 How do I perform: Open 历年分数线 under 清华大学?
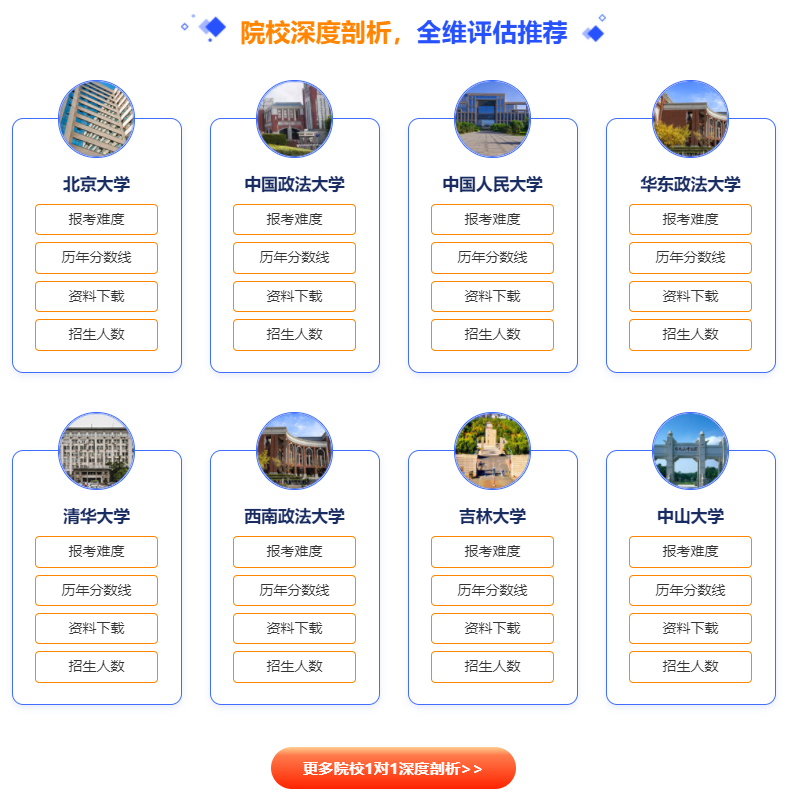[x=96, y=590]
